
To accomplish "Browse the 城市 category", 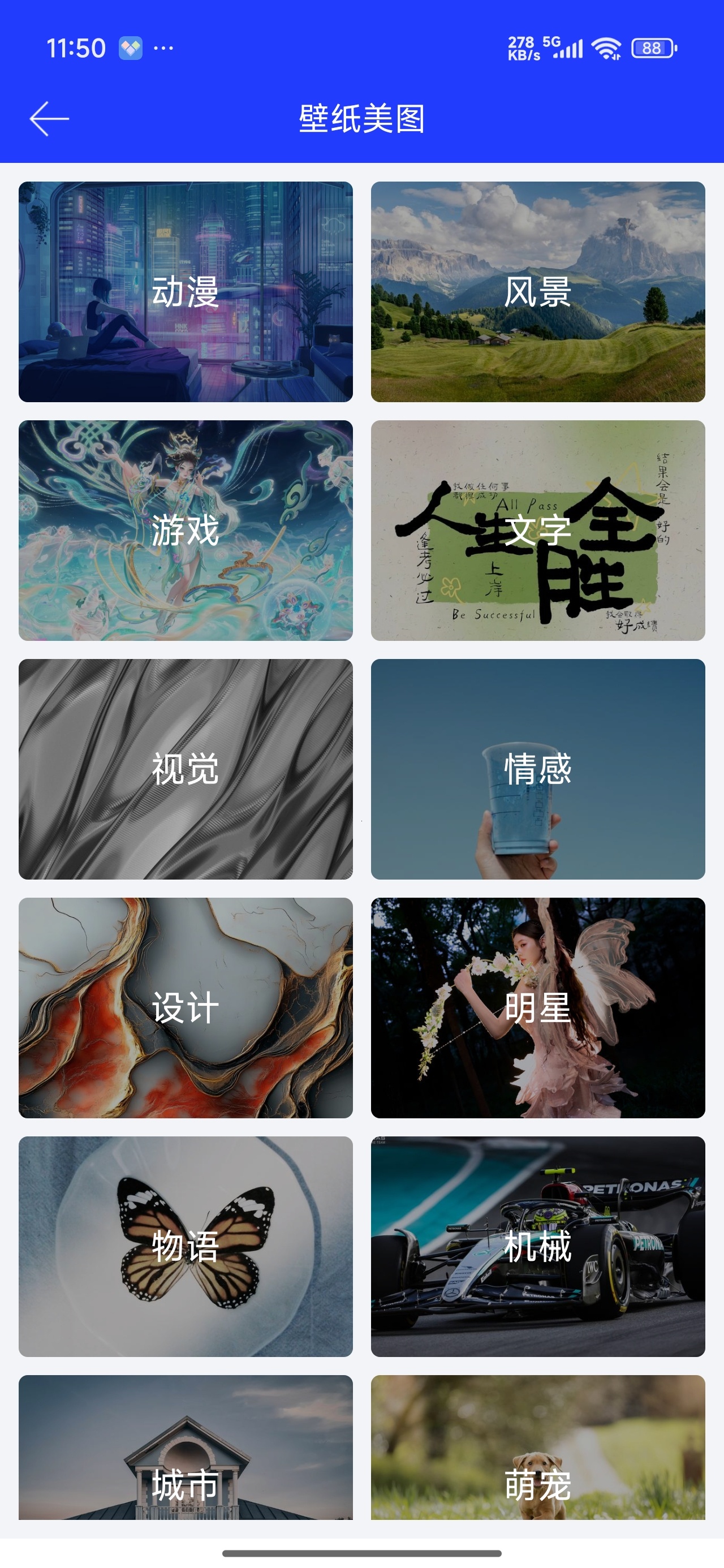I will (x=186, y=1447).
